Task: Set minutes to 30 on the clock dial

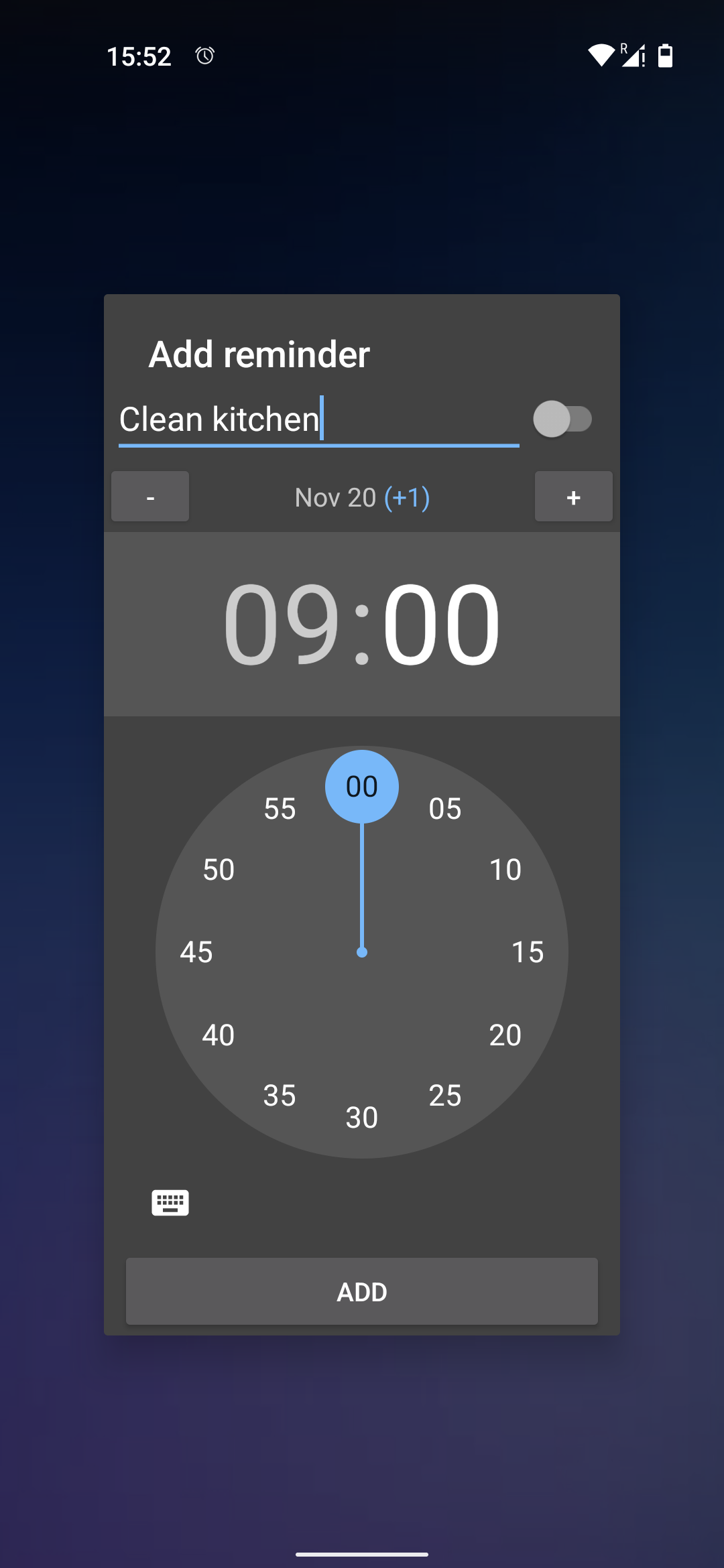Action: pos(362,1118)
